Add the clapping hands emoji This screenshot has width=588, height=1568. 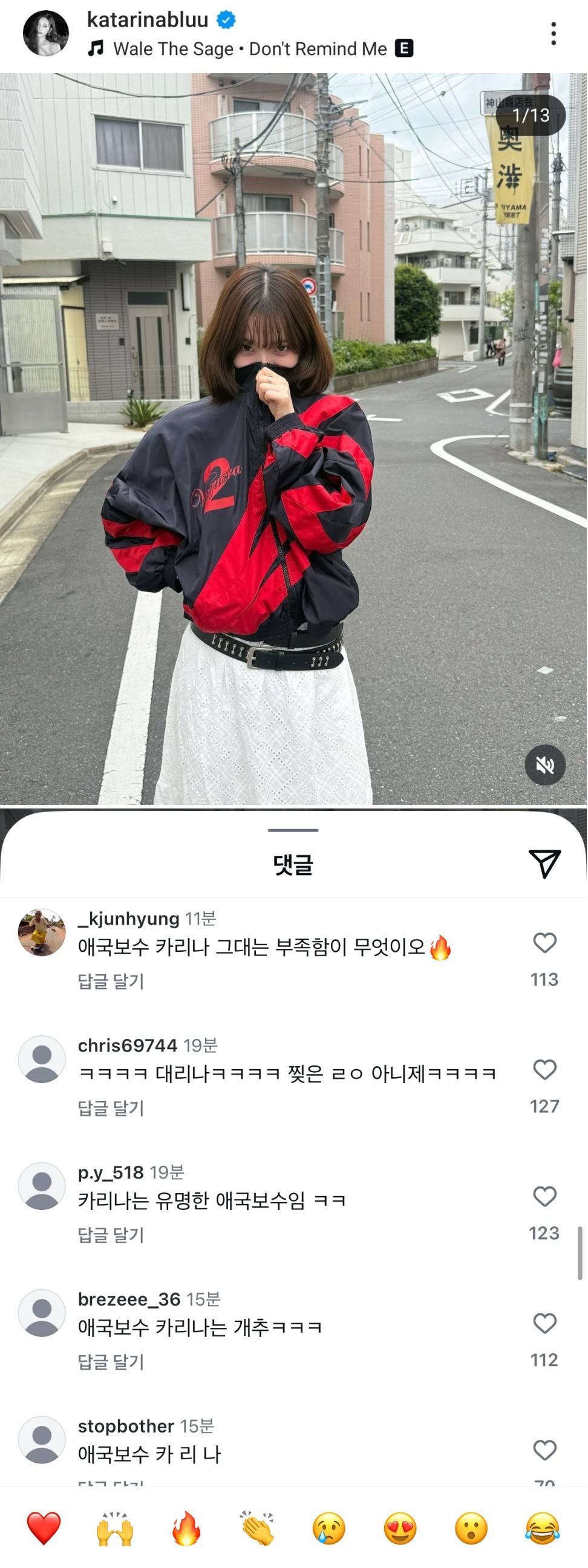258,1529
